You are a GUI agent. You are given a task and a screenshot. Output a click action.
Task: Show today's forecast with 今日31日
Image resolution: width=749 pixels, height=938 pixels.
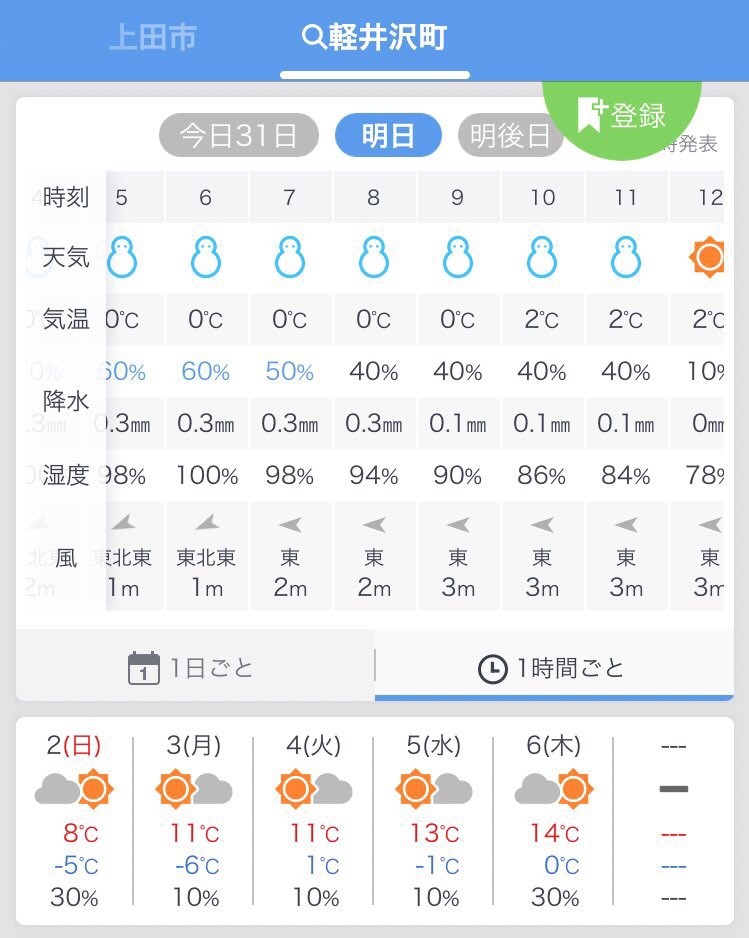(239, 136)
